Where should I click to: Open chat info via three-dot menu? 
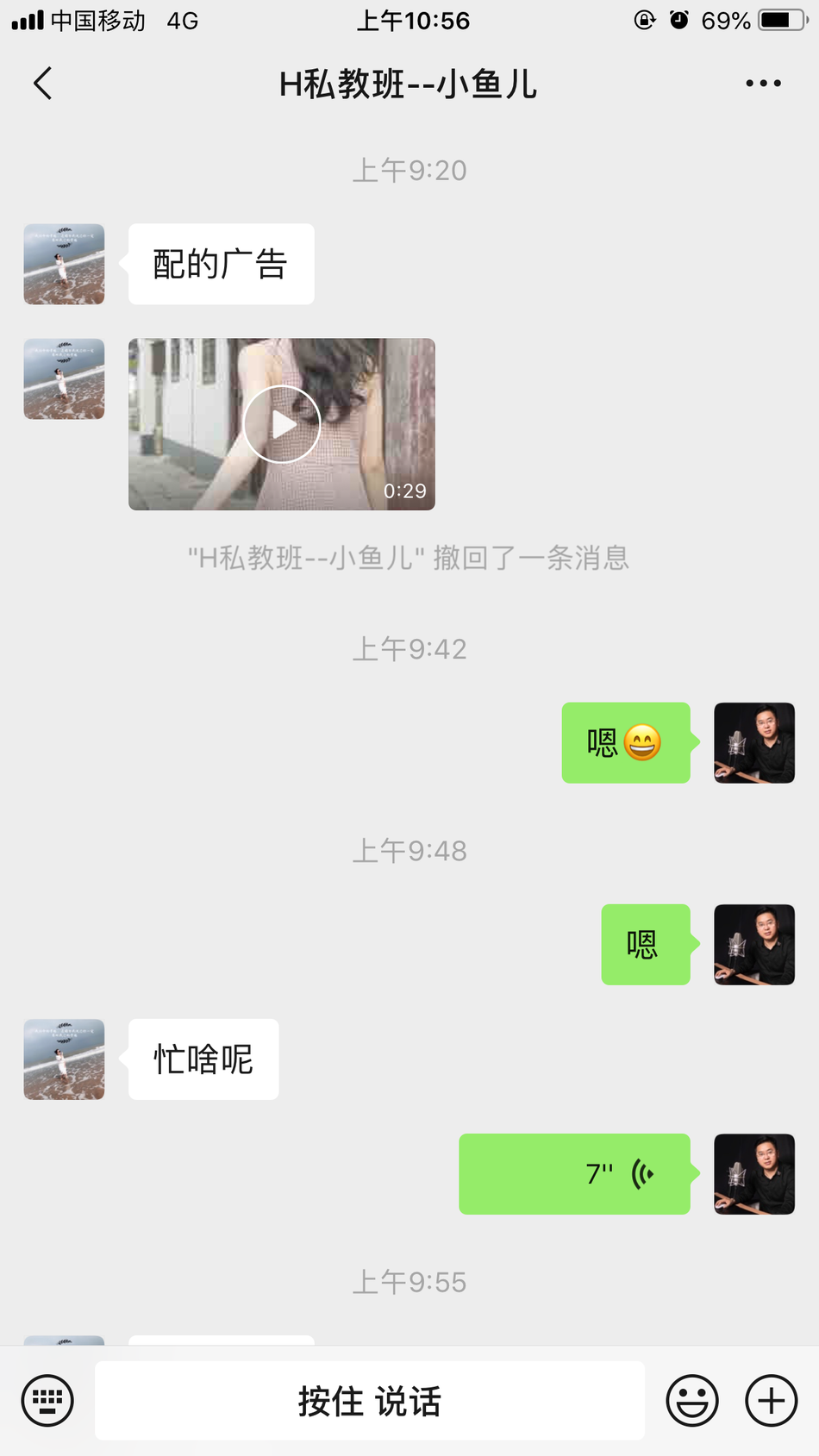click(763, 84)
